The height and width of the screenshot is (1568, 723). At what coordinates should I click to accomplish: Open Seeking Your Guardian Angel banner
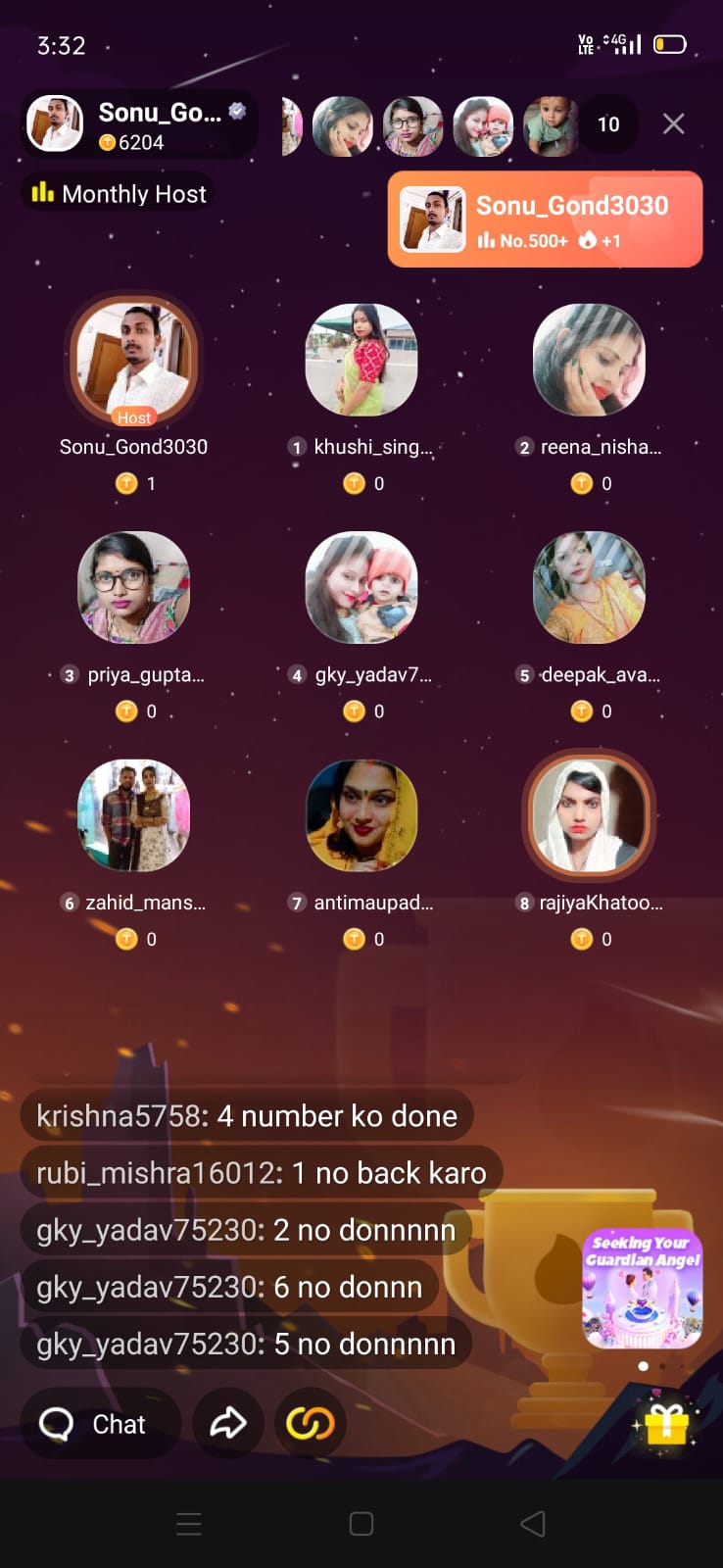(x=643, y=1289)
